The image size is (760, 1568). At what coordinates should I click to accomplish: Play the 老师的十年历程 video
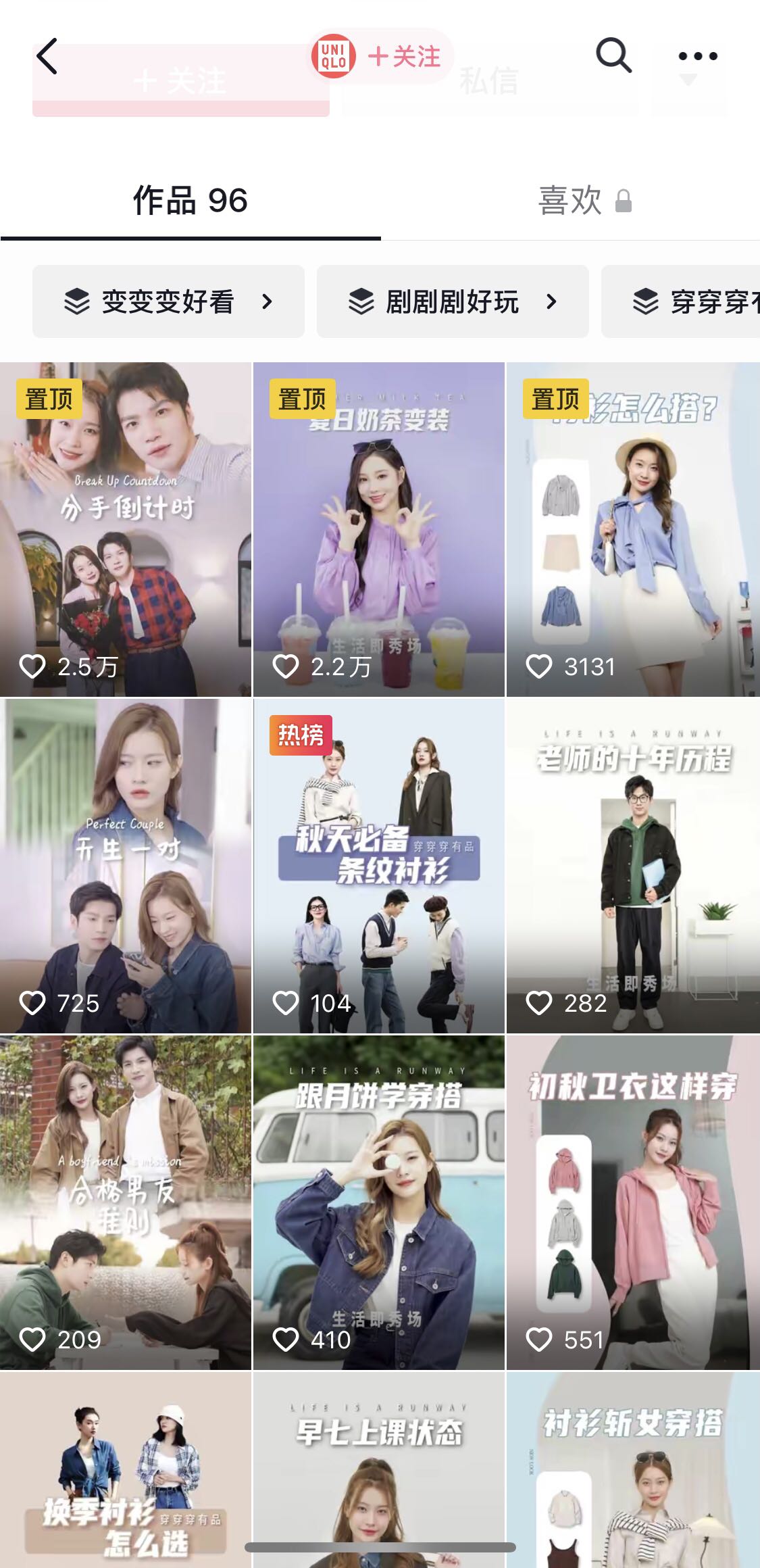[632, 866]
